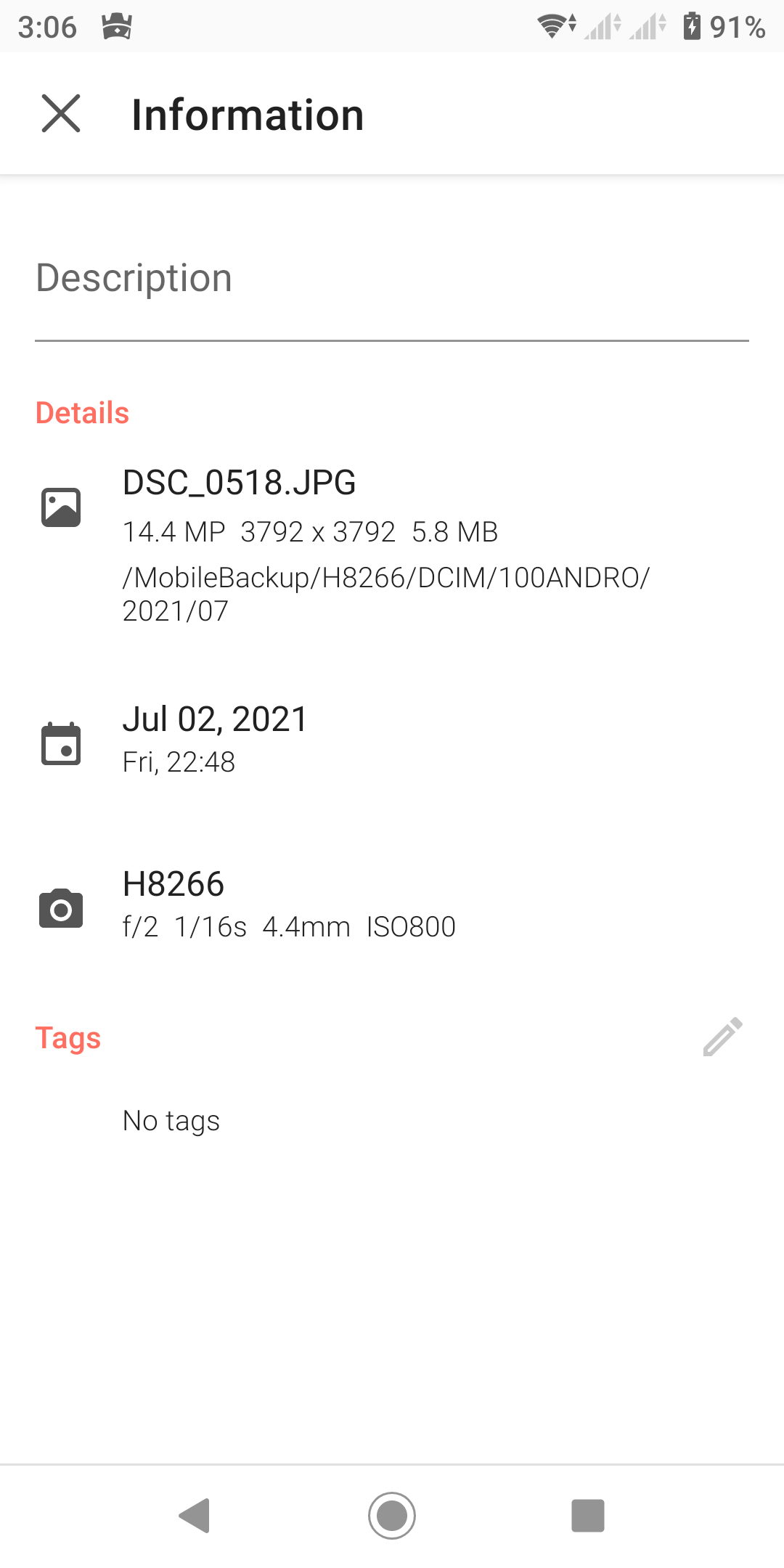This screenshot has width=784, height=1568.
Task: Edit tags with the pencil icon
Action: (x=722, y=1037)
